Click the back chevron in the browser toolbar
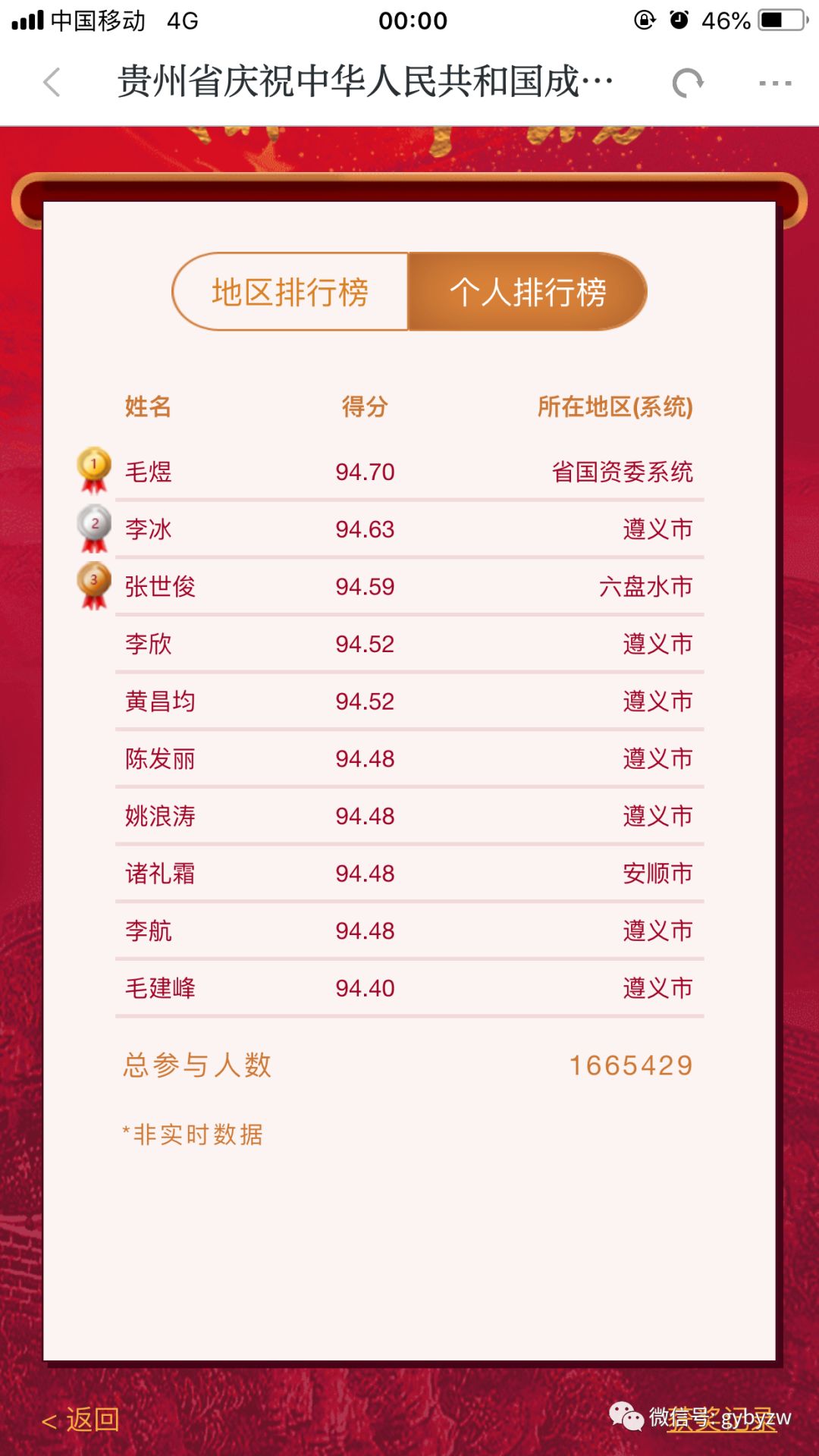This screenshot has width=819, height=1456. click(x=50, y=82)
